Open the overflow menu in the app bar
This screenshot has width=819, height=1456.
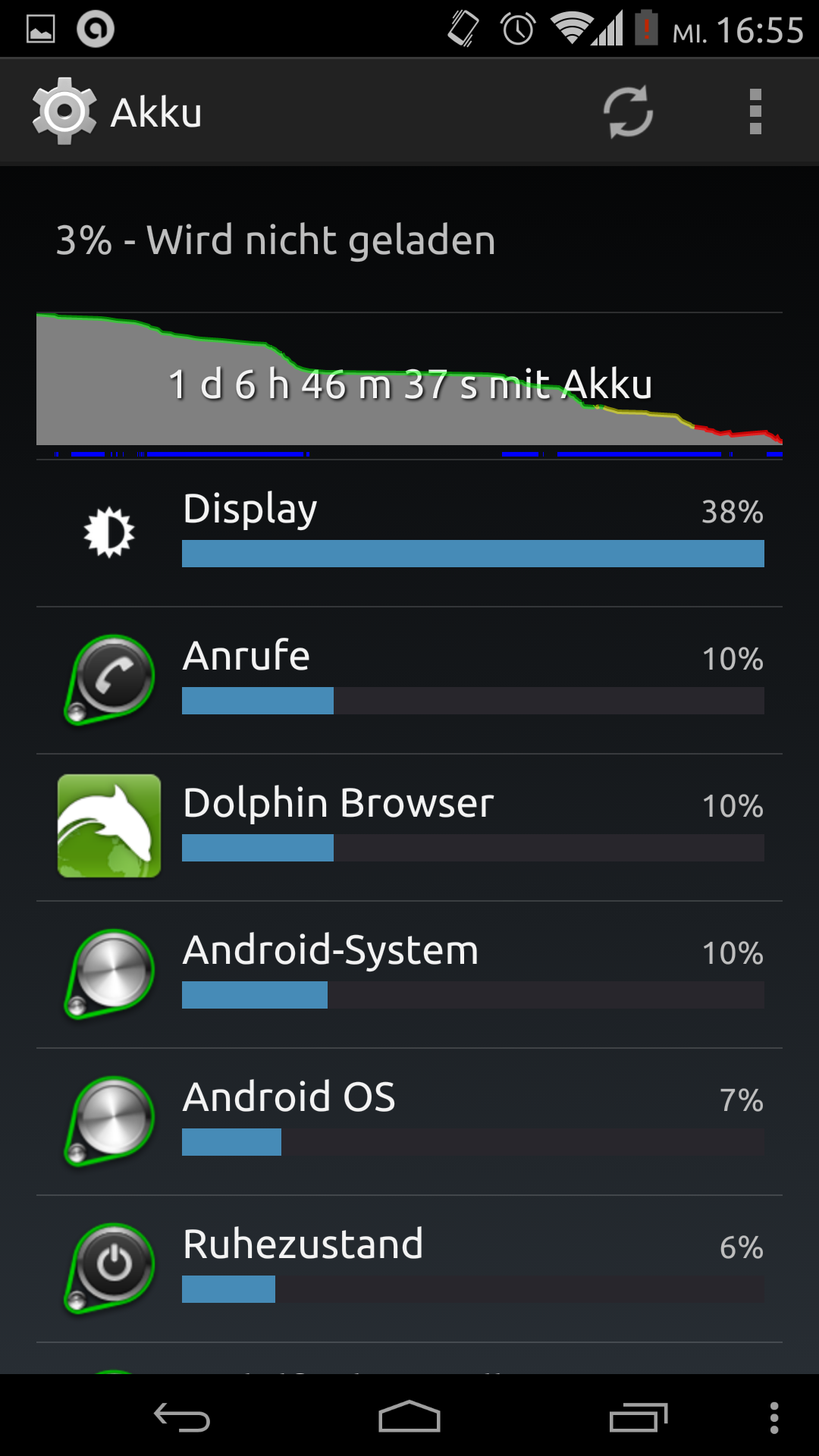(x=755, y=112)
